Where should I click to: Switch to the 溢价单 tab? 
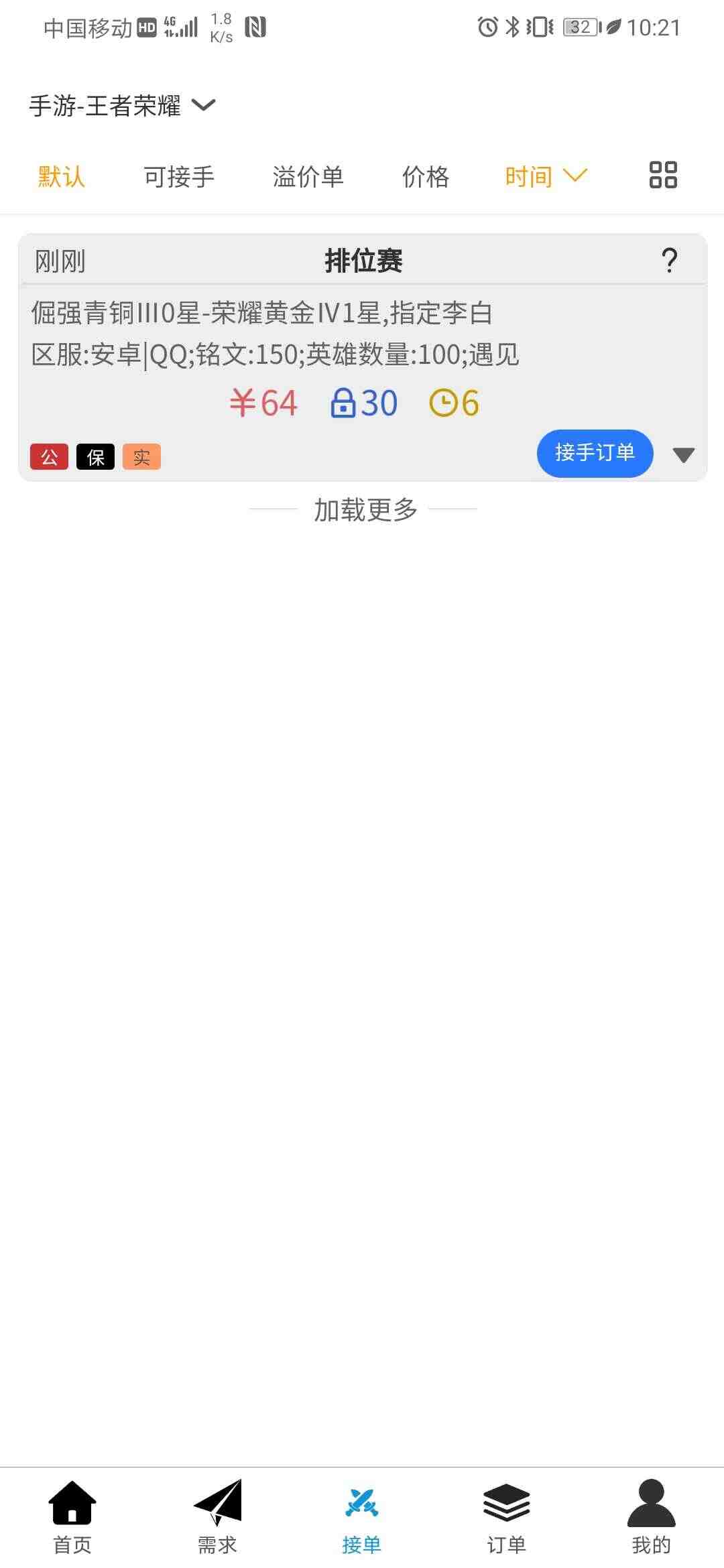coord(308,177)
